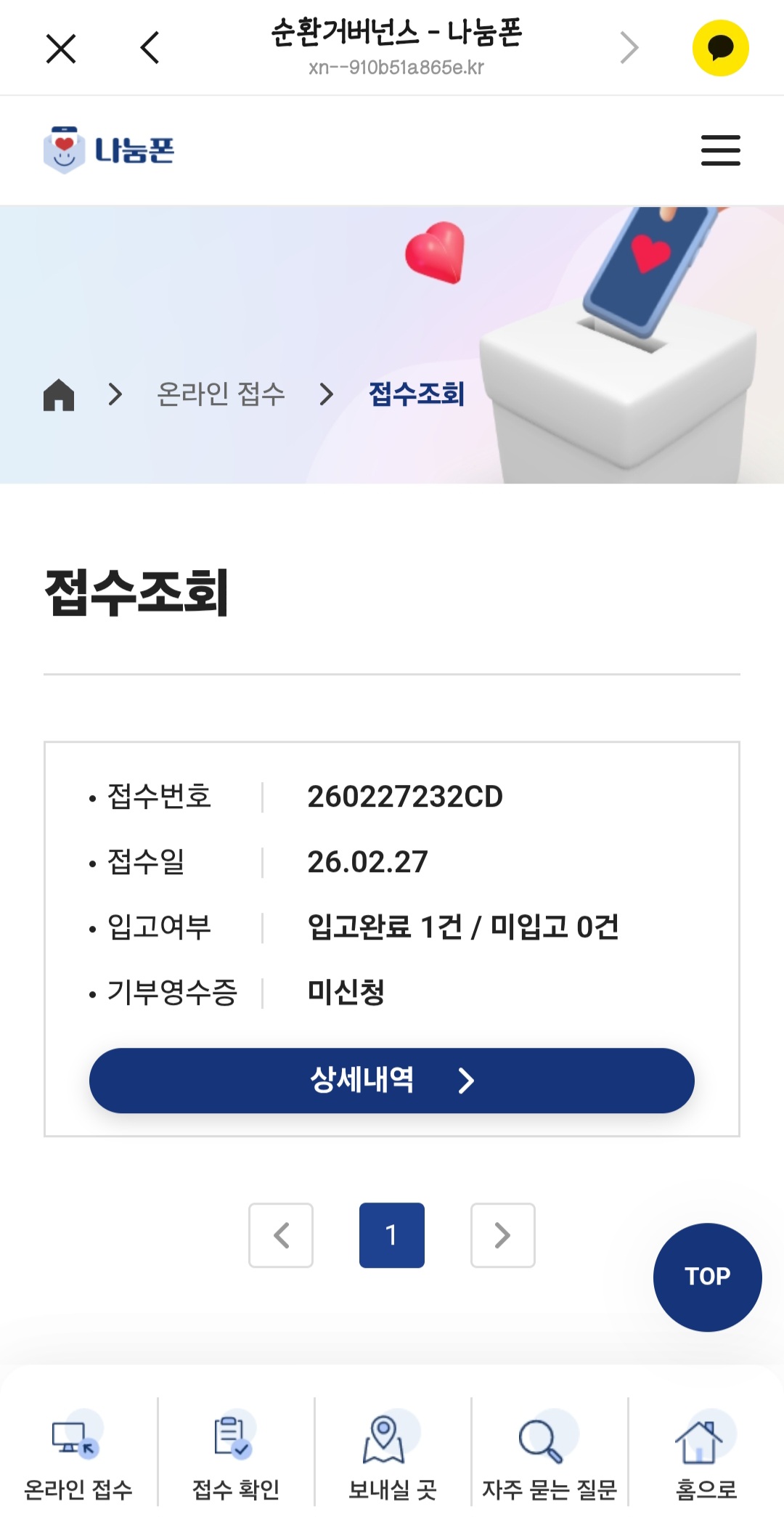Close the in-app browser with X

click(x=61, y=49)
